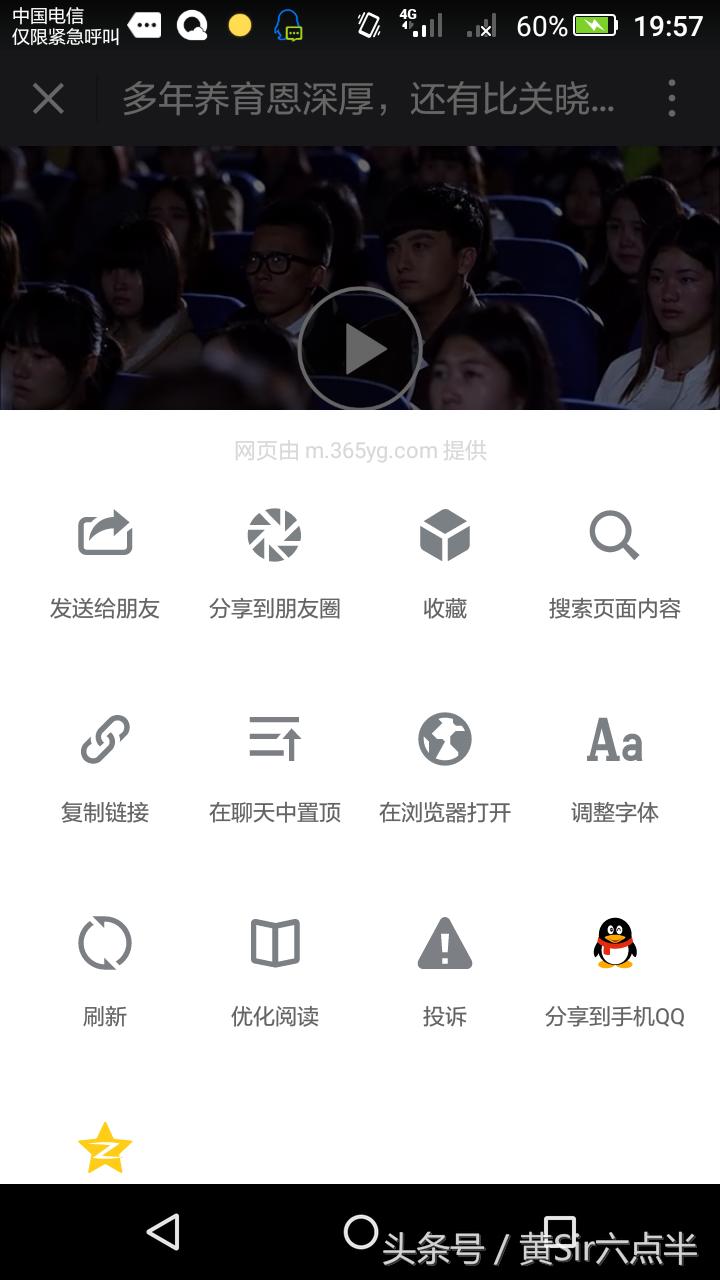This screenshot has width=720, height=1280.
Task: Tap the m.365yg.com provider link
Action: (x=360, y=450)
